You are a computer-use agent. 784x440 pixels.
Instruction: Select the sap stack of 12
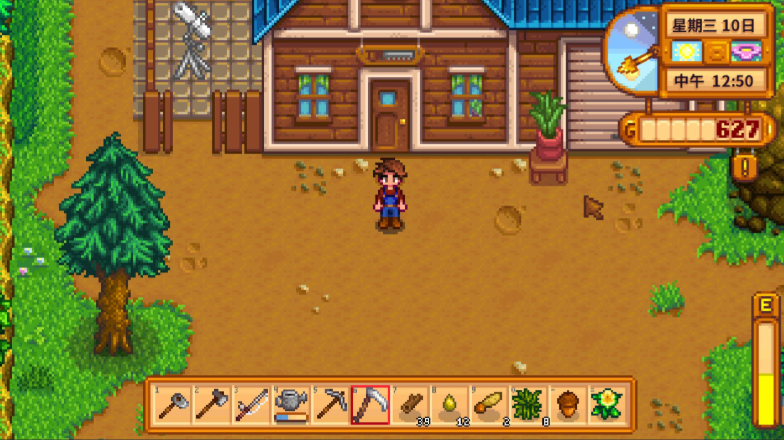[449, 405]
